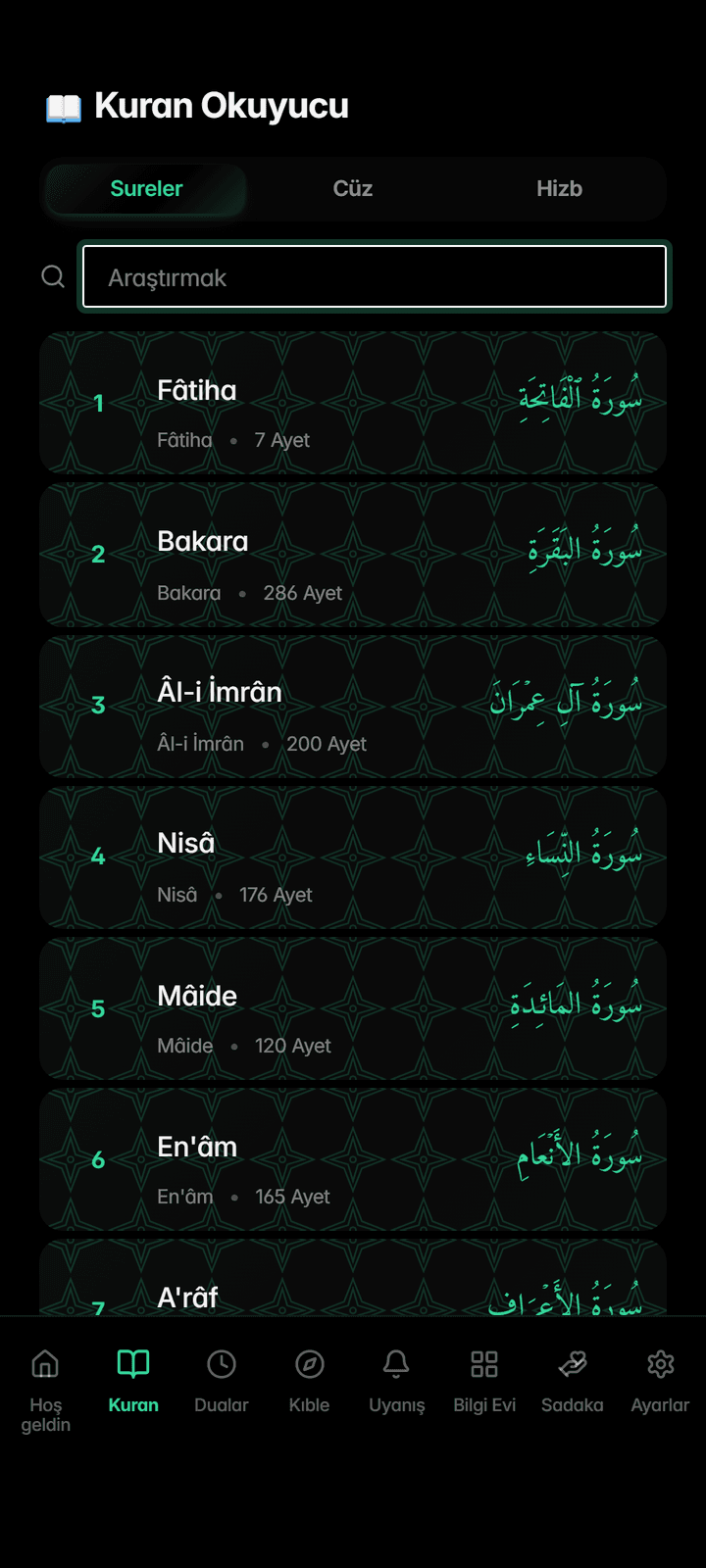Viewport: 706px width, 1568px height.
Task: Select the En'âm surah entry
Action: pos(353,1160)
